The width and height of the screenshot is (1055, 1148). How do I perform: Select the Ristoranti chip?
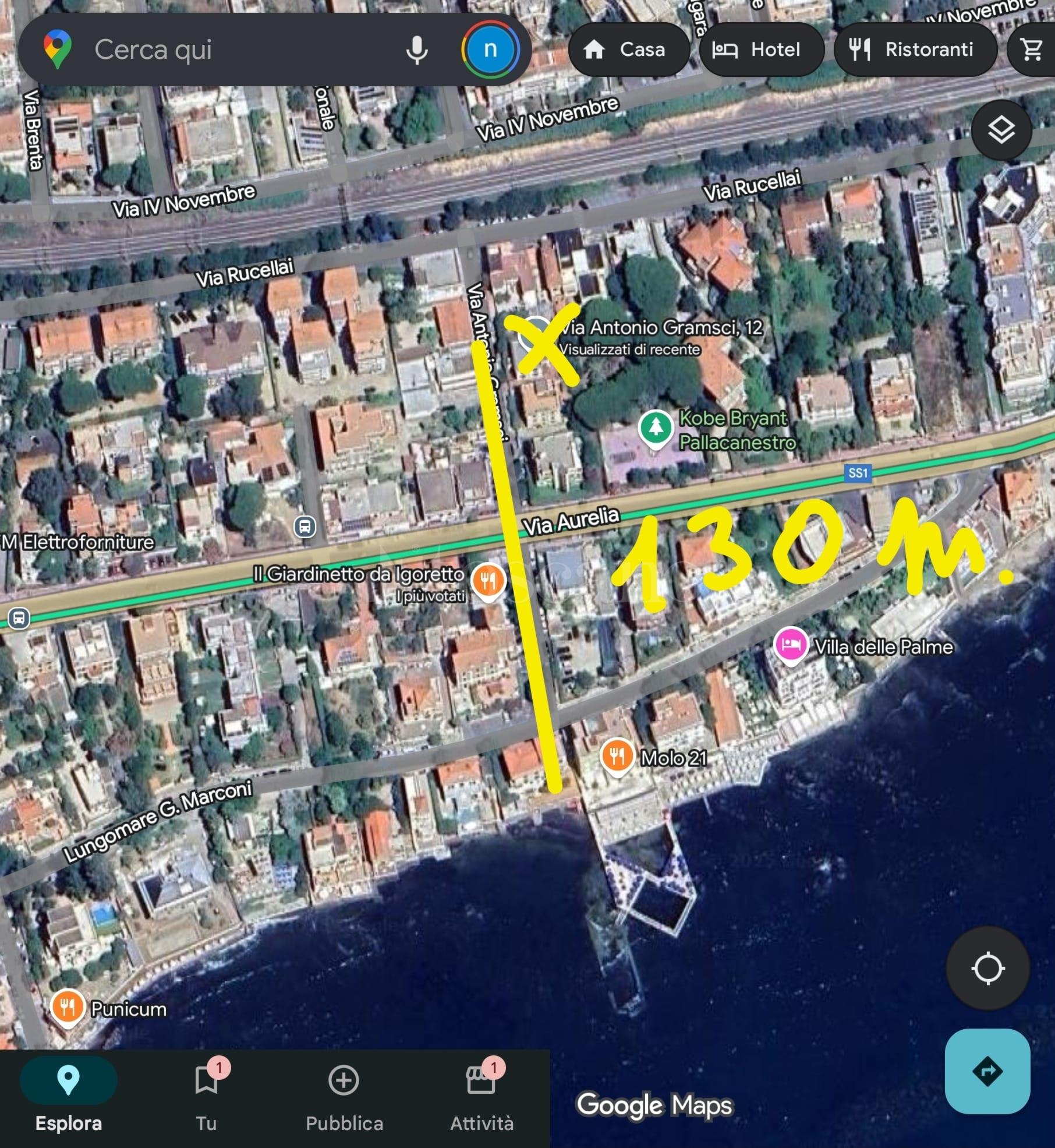[914, 50]
